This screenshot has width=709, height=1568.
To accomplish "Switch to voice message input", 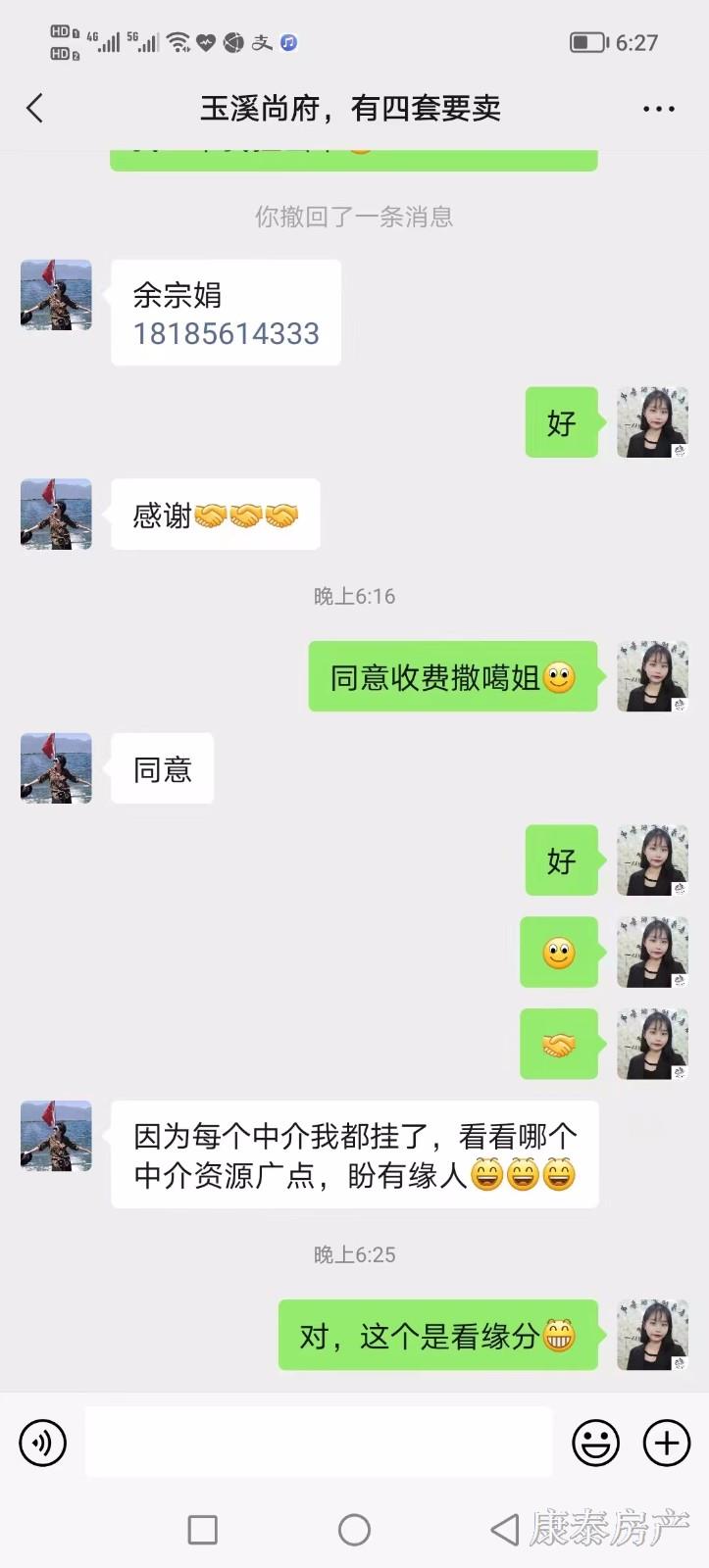I will [43, 1443].
